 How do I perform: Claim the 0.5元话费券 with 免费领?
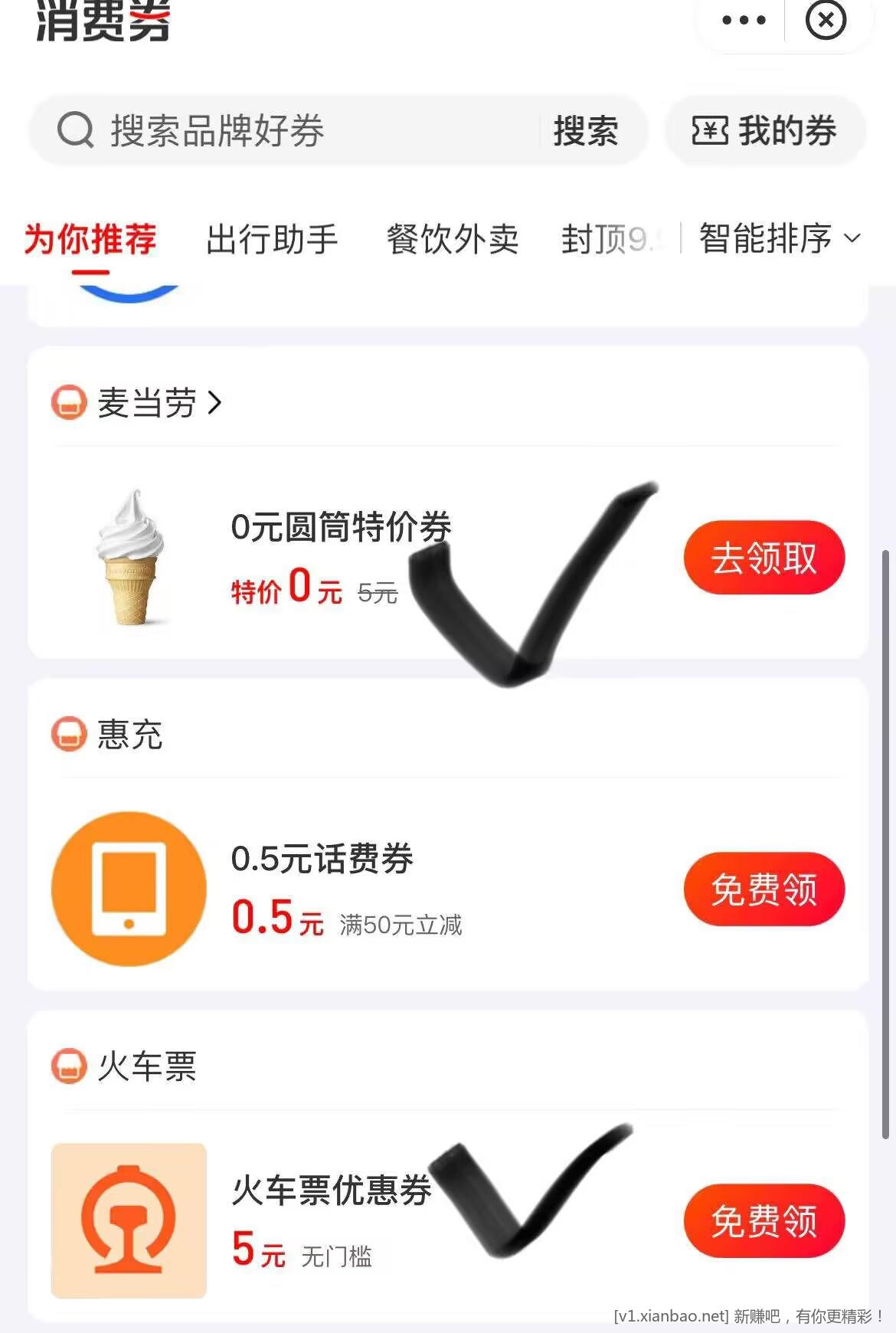(x=764, y=889)
